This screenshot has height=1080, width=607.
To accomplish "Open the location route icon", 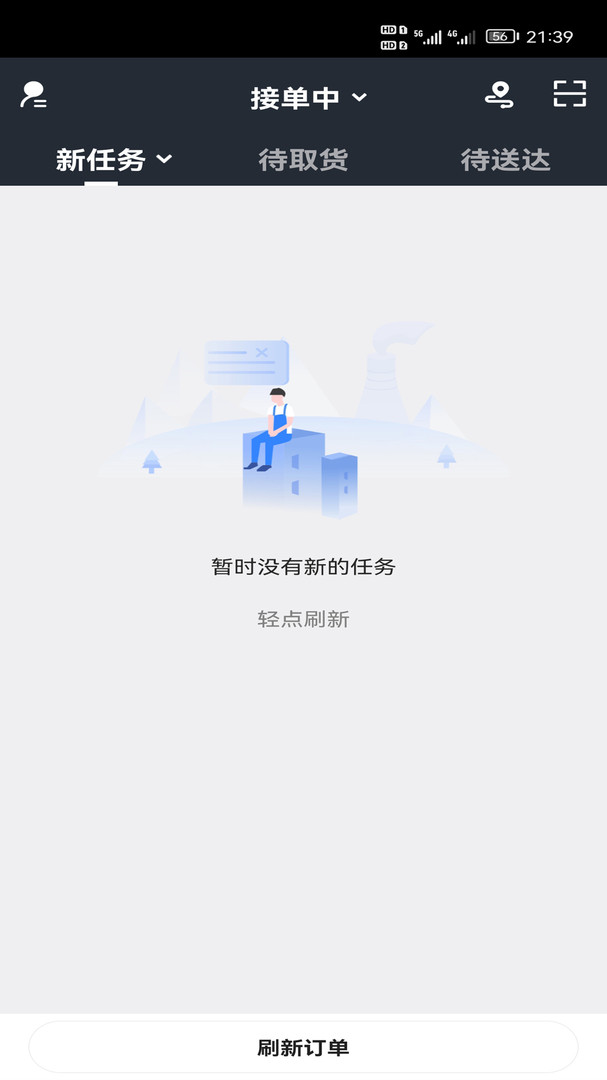I will pyautogui.click(x=498, y=95).
